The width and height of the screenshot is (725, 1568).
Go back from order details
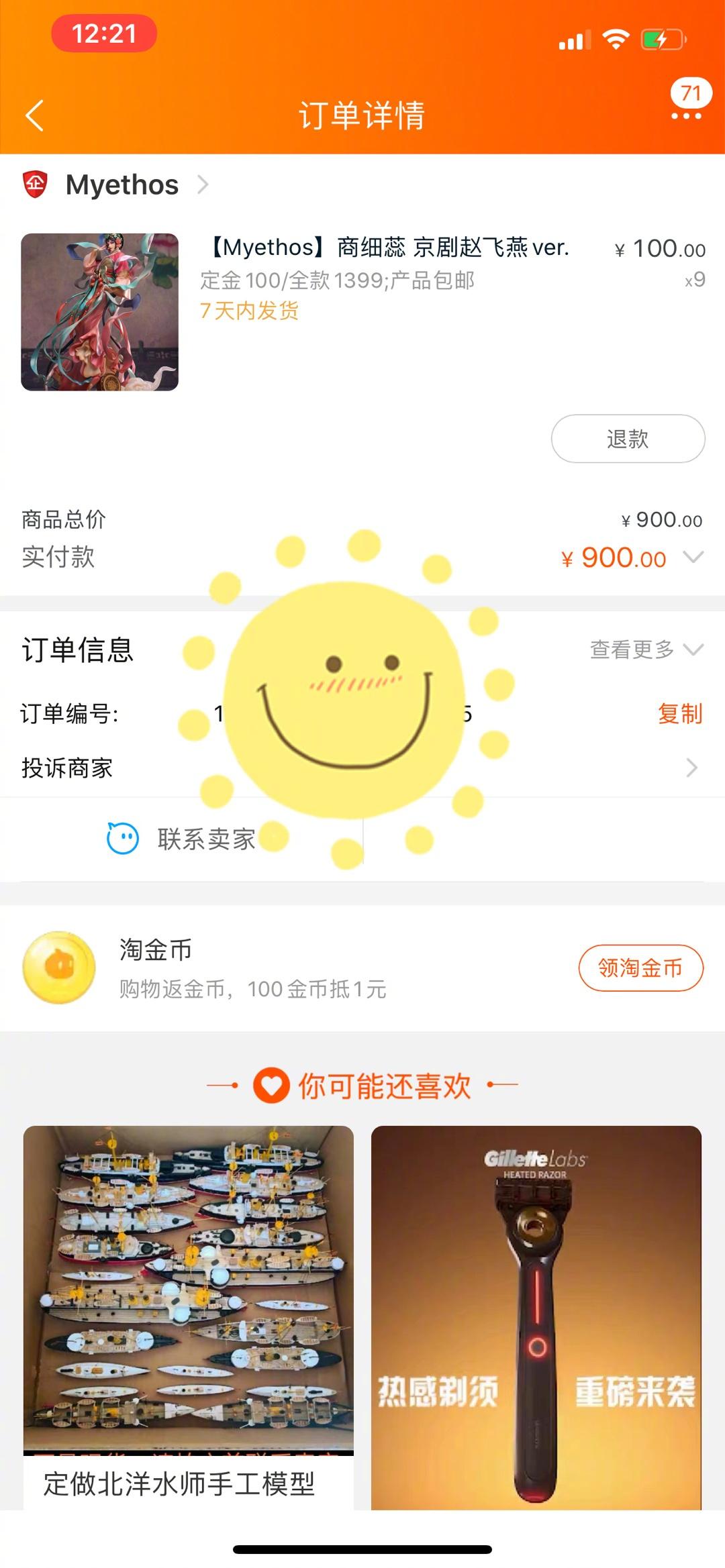tap(35, 115)
